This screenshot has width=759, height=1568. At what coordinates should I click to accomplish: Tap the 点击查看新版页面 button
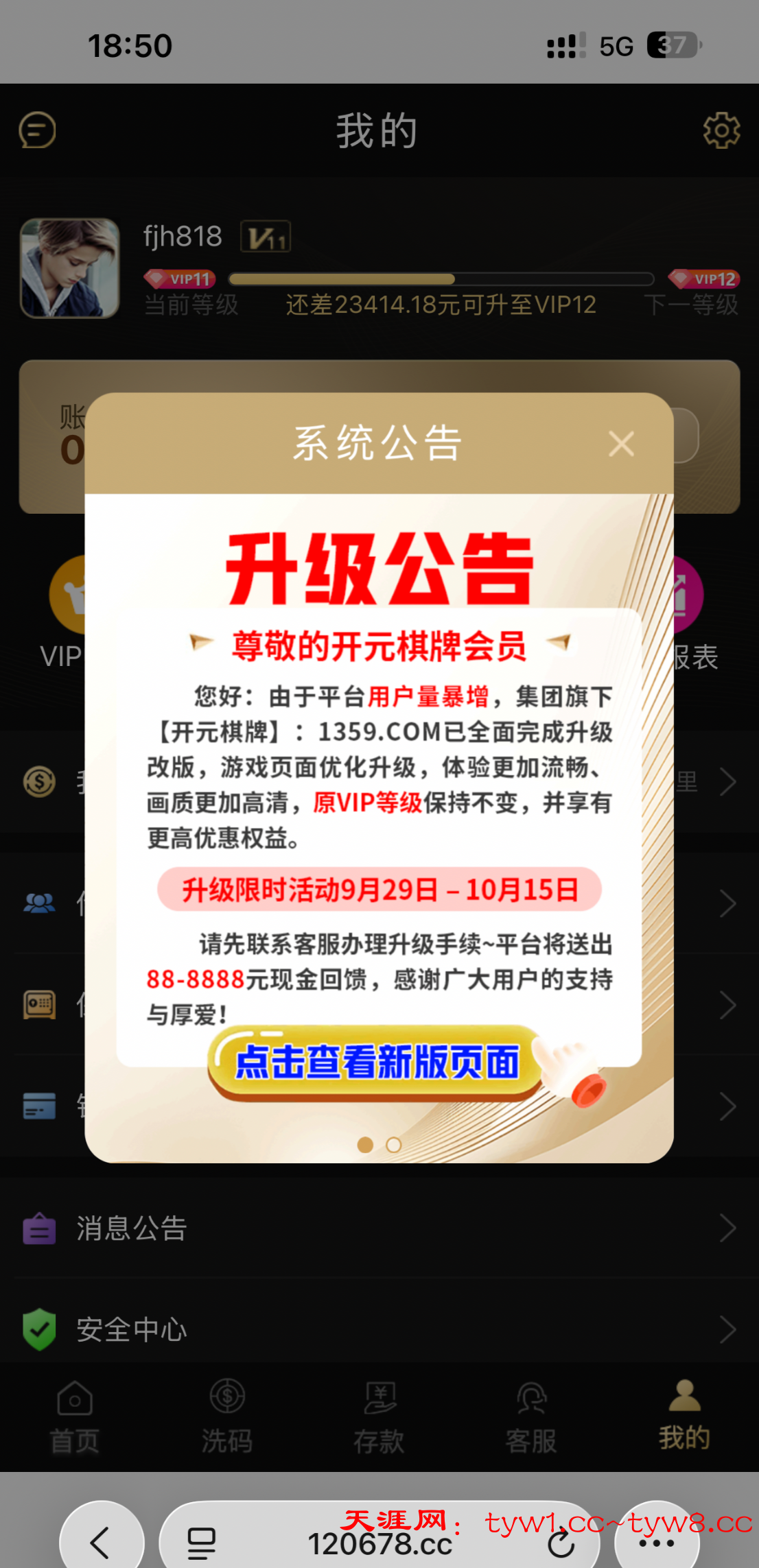point(377,1062)
